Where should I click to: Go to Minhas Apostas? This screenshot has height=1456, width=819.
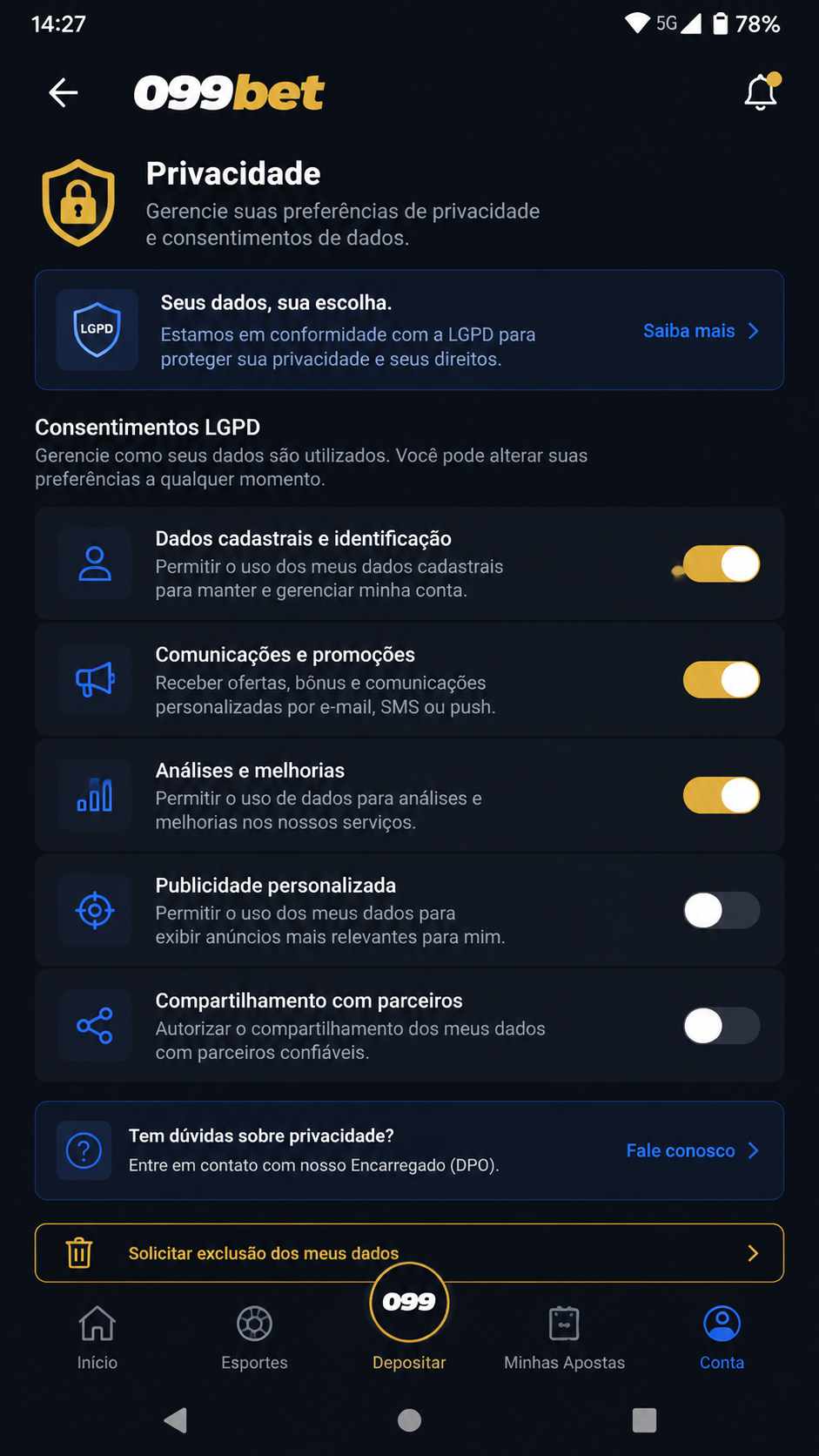(564, 1338)
